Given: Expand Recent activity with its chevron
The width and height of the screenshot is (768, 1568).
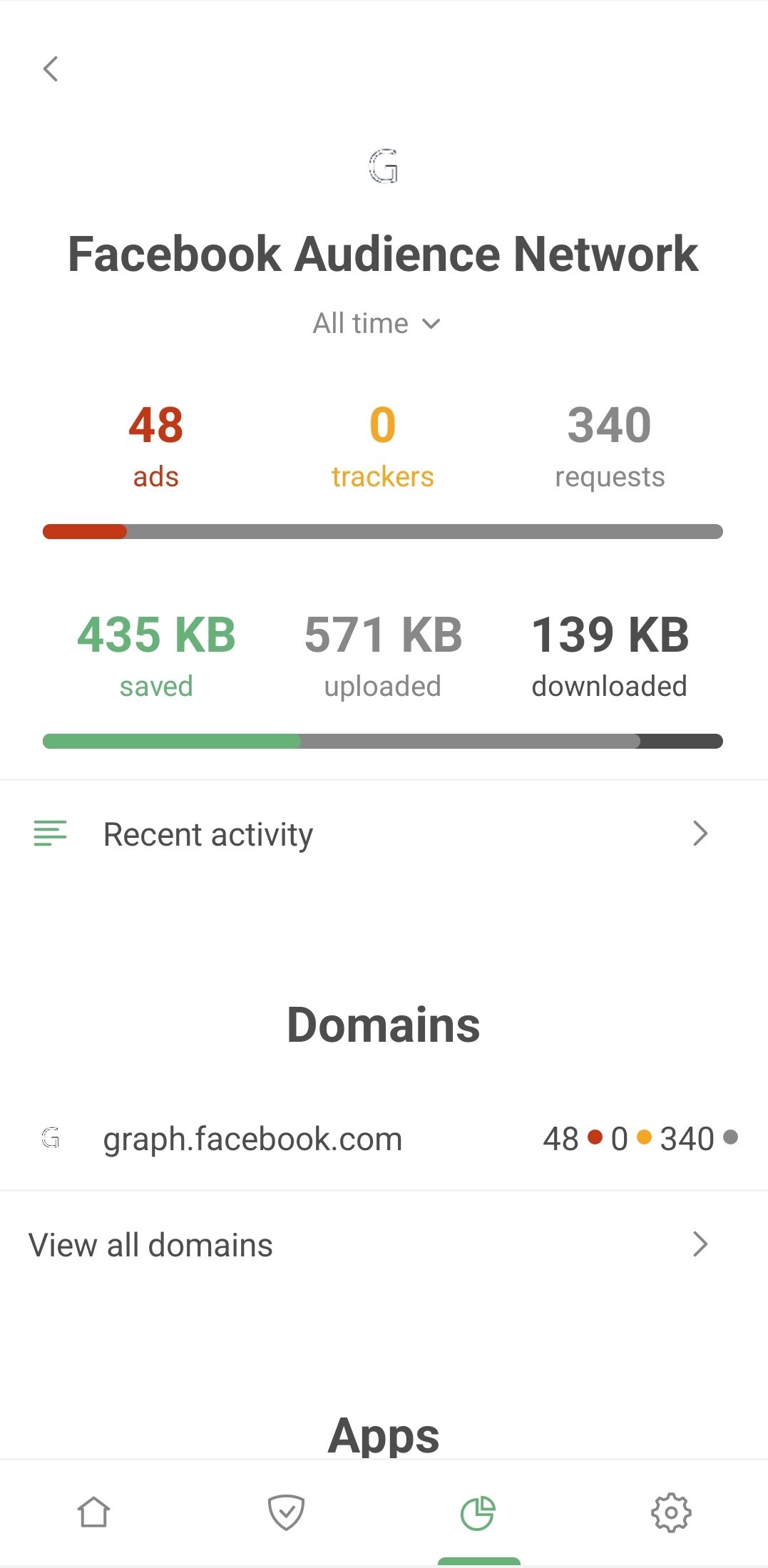Looking at the screenshot, I should pyautogui.click(x=700, y=833).
